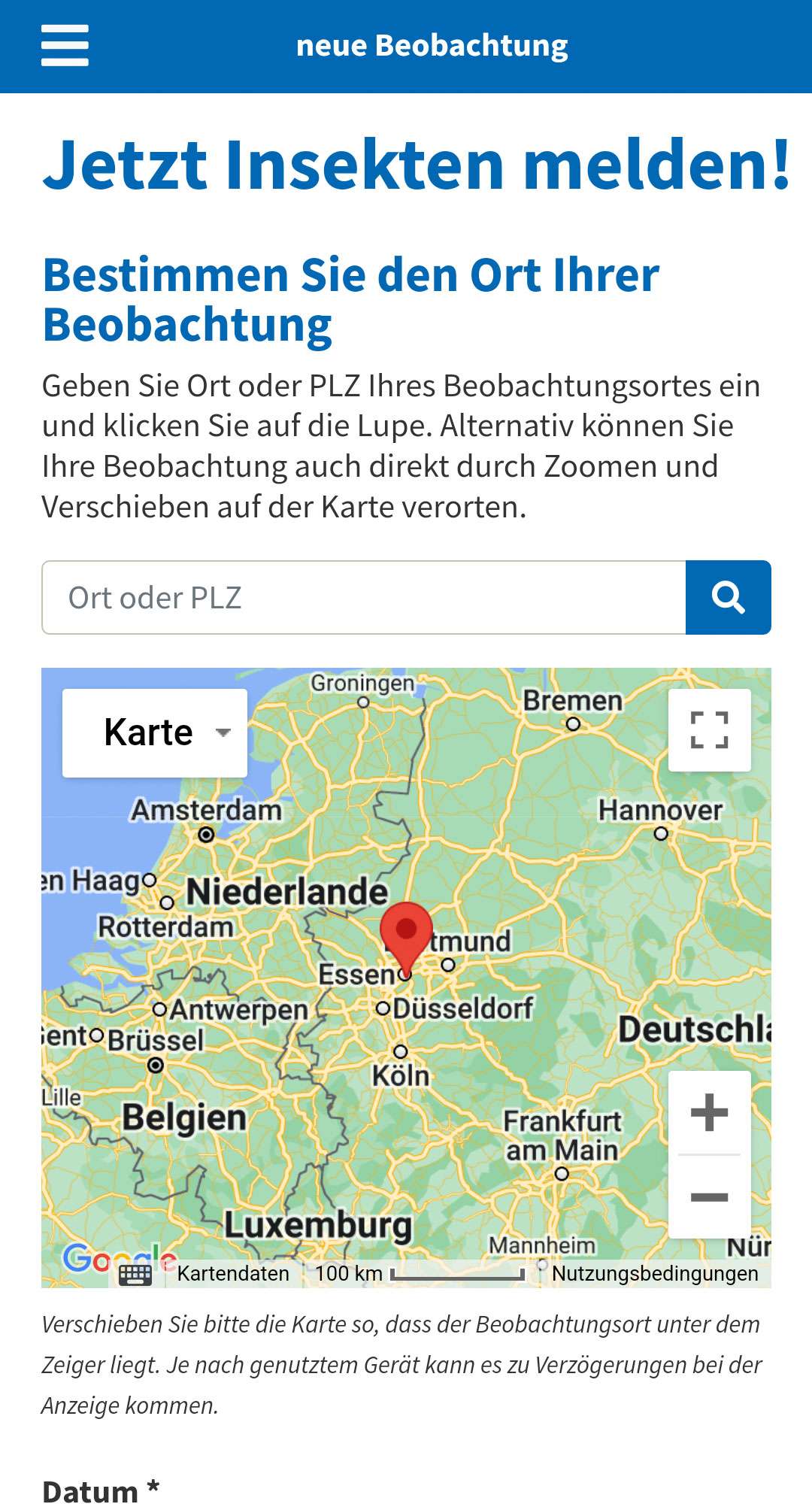
Task: Zoom out of the map
Action: (x=709, y=1196)
